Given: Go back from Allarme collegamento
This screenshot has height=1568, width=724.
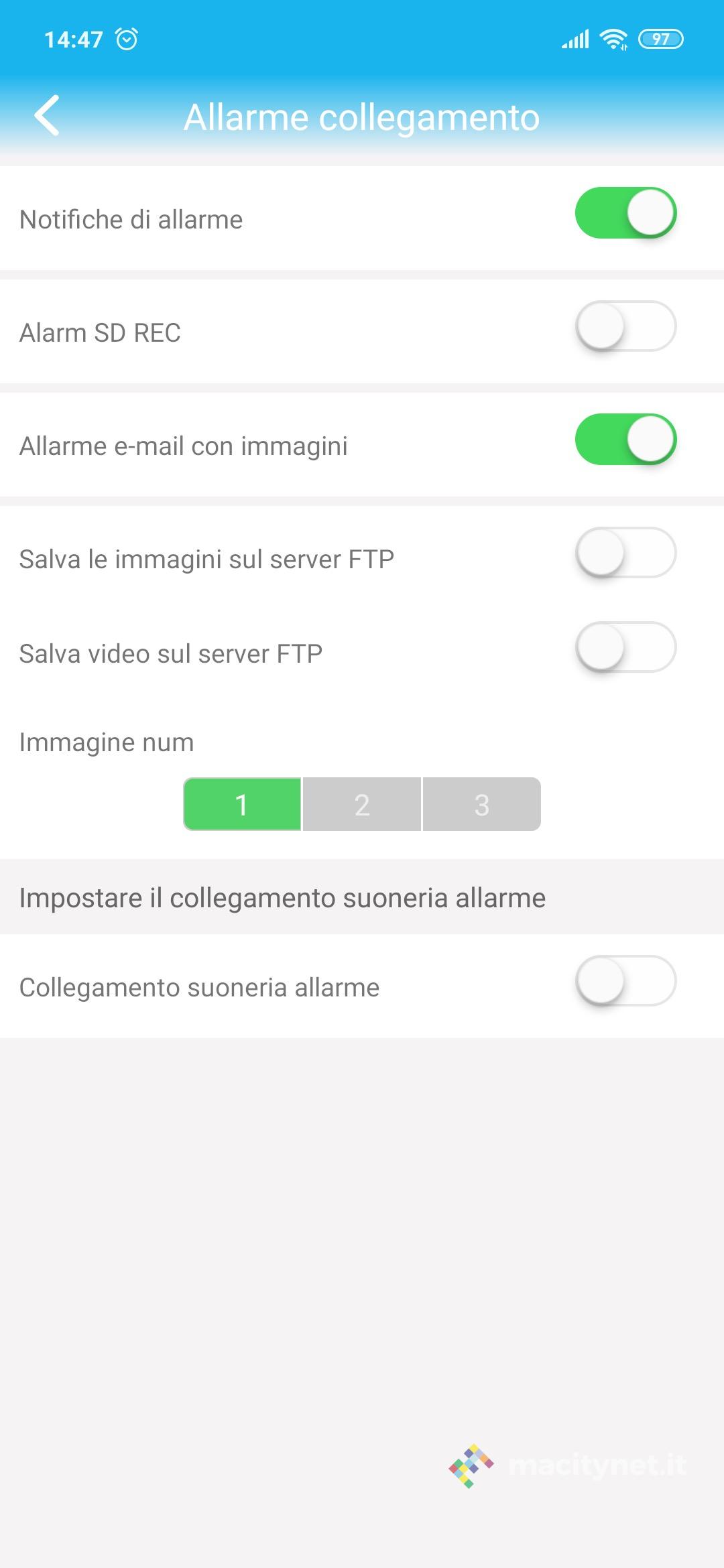Looking at the screenshot, I should tap(47, 116).
